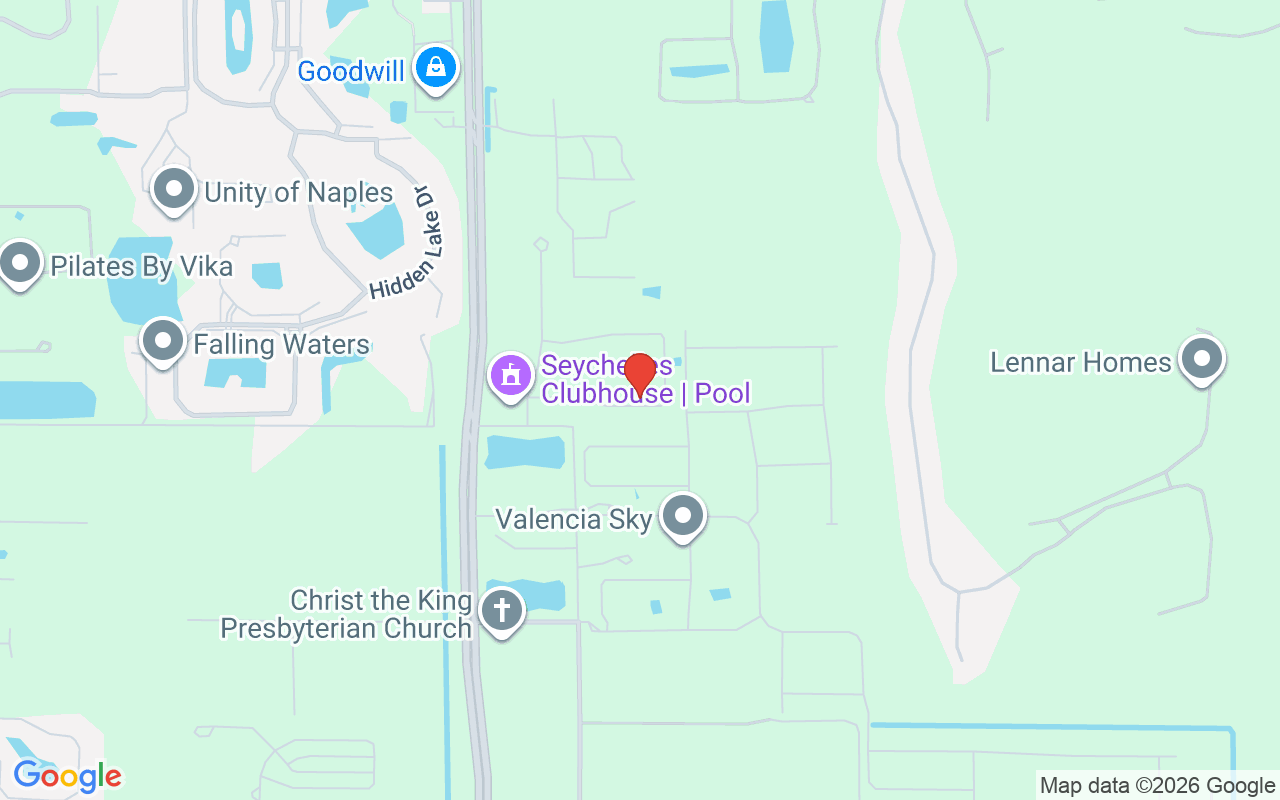Image resolution: width=1280 pixels, height=800 pixels.
Task: Tap the Pilates By Vika marker
Action: click(x=20, y=264)
